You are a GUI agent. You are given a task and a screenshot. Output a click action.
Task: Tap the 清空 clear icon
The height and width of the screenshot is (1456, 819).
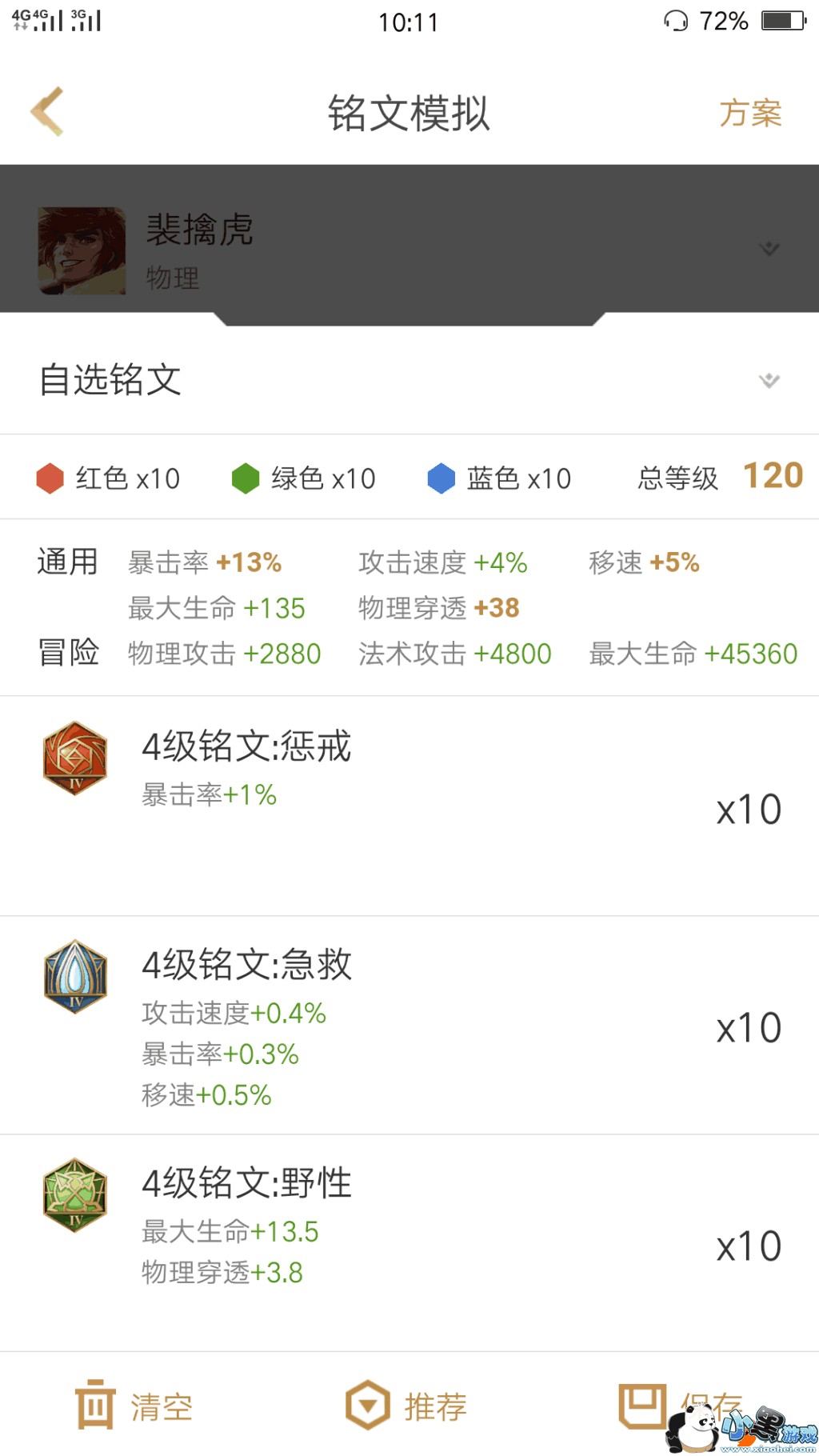pos(94,1406)
